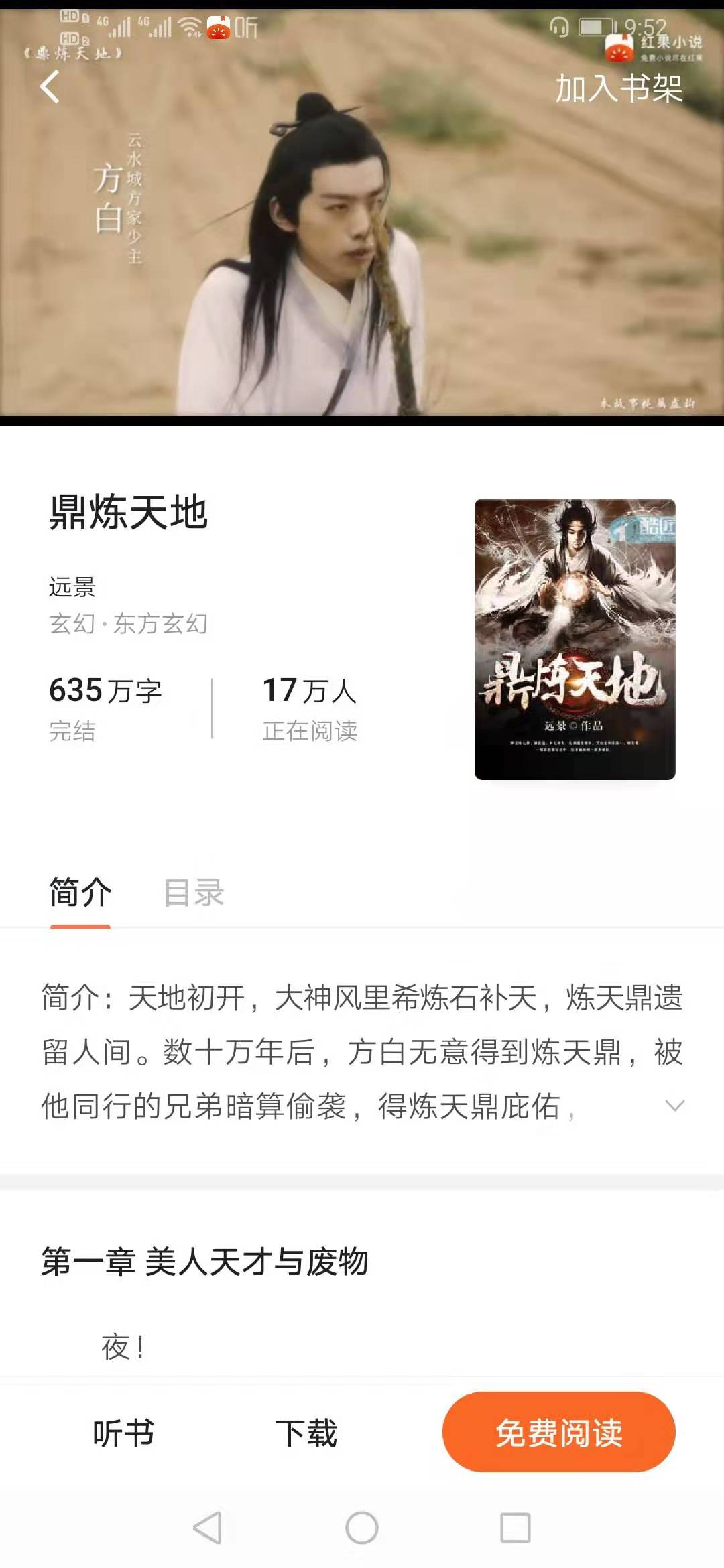Go back using the top-left arrow

(x=50, y=87)
